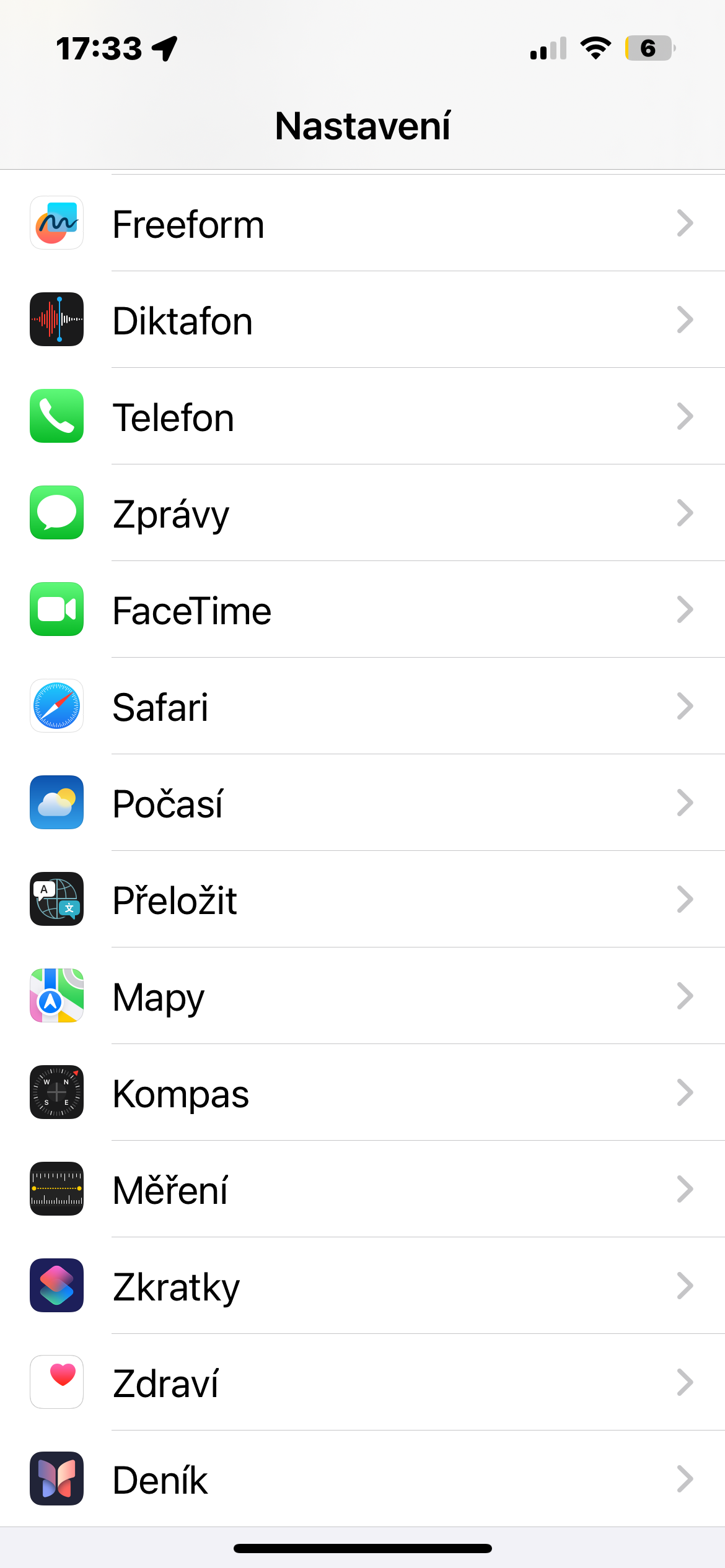Open Safari settings
The height and width of the screenshot is (1568, 725).
pyautogui.click(x=362, y=707)
